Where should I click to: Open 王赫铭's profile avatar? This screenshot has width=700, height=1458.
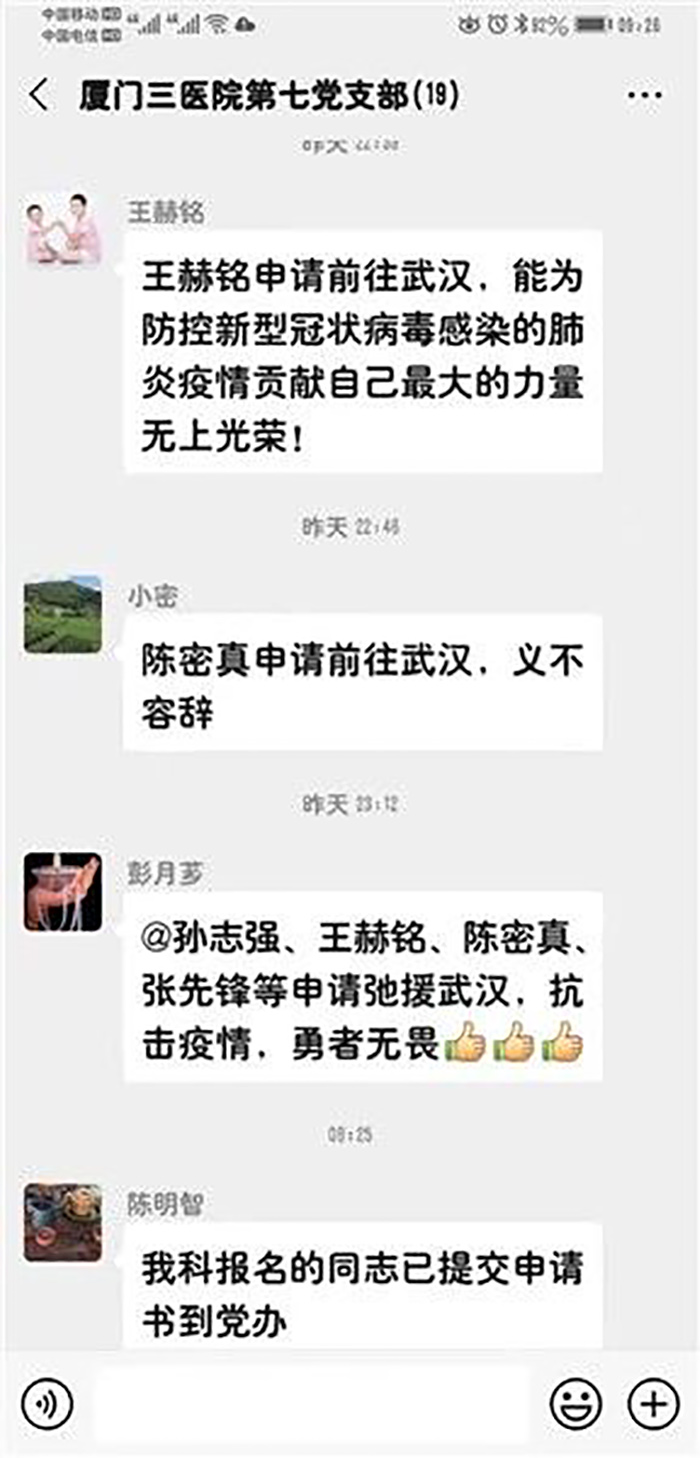click(x=63, y=230)
